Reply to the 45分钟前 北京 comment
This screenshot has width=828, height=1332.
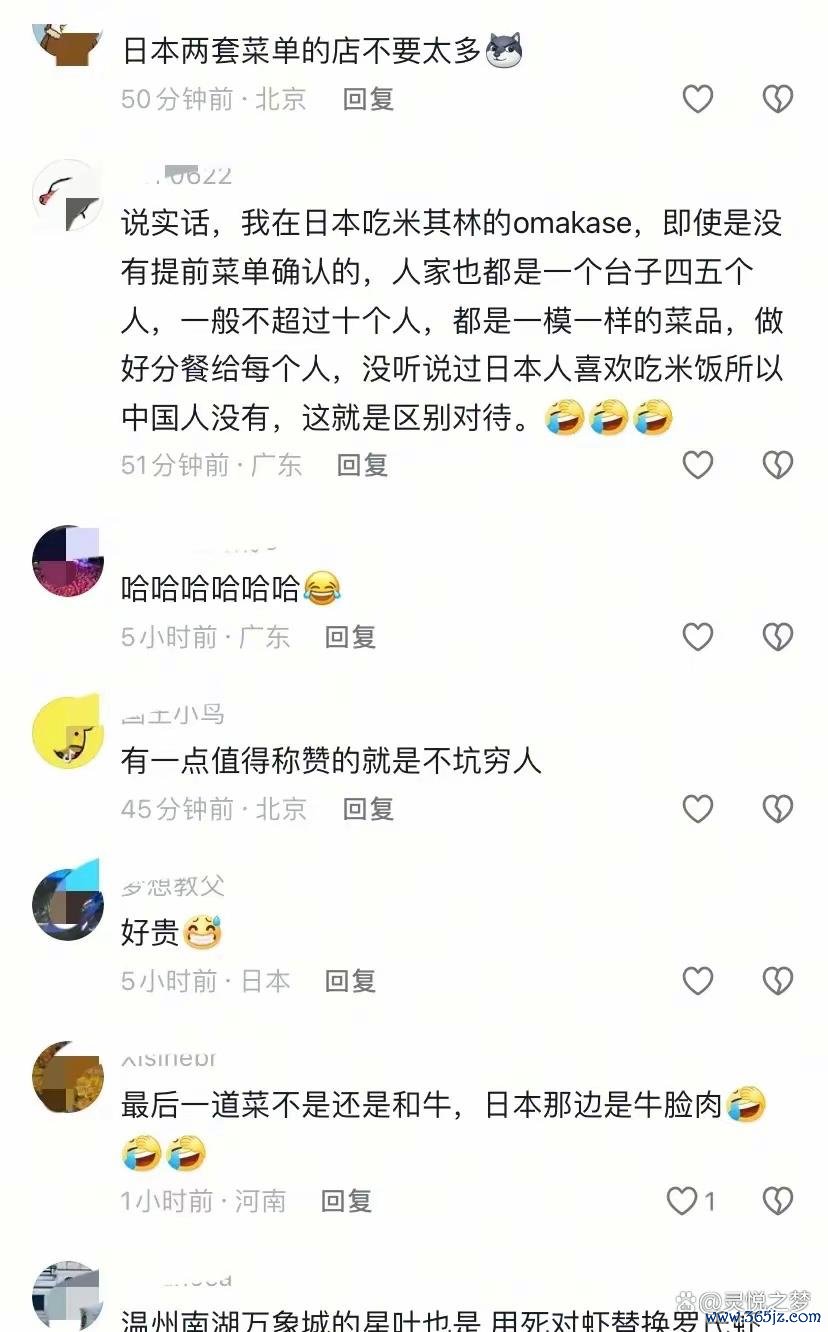[368, 809]
